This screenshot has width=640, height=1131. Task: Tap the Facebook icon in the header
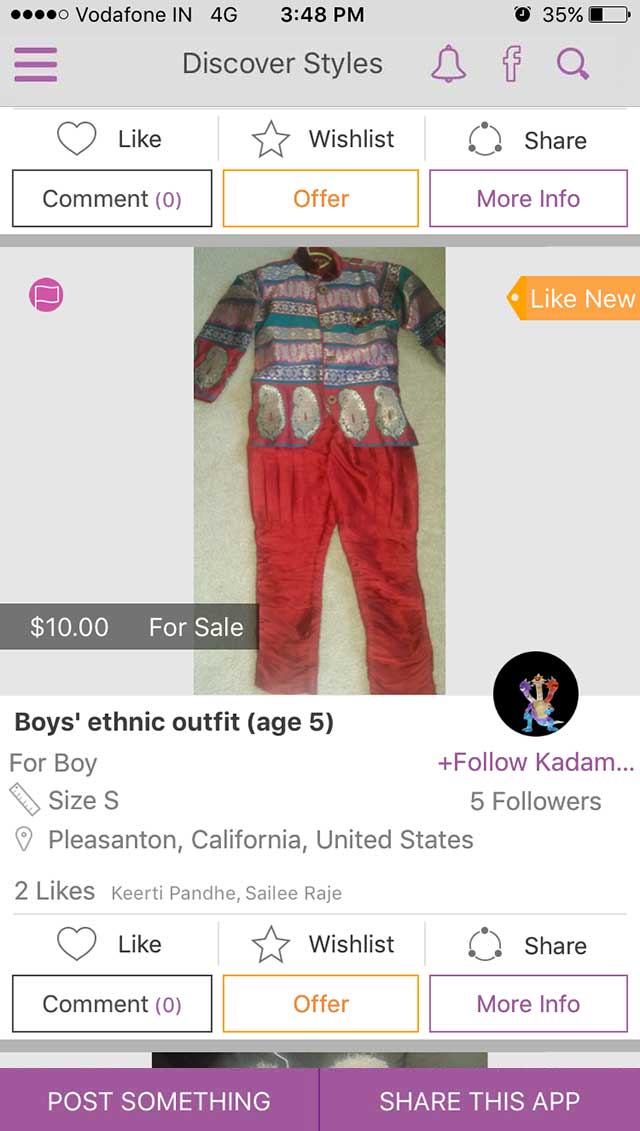(511, 65)
